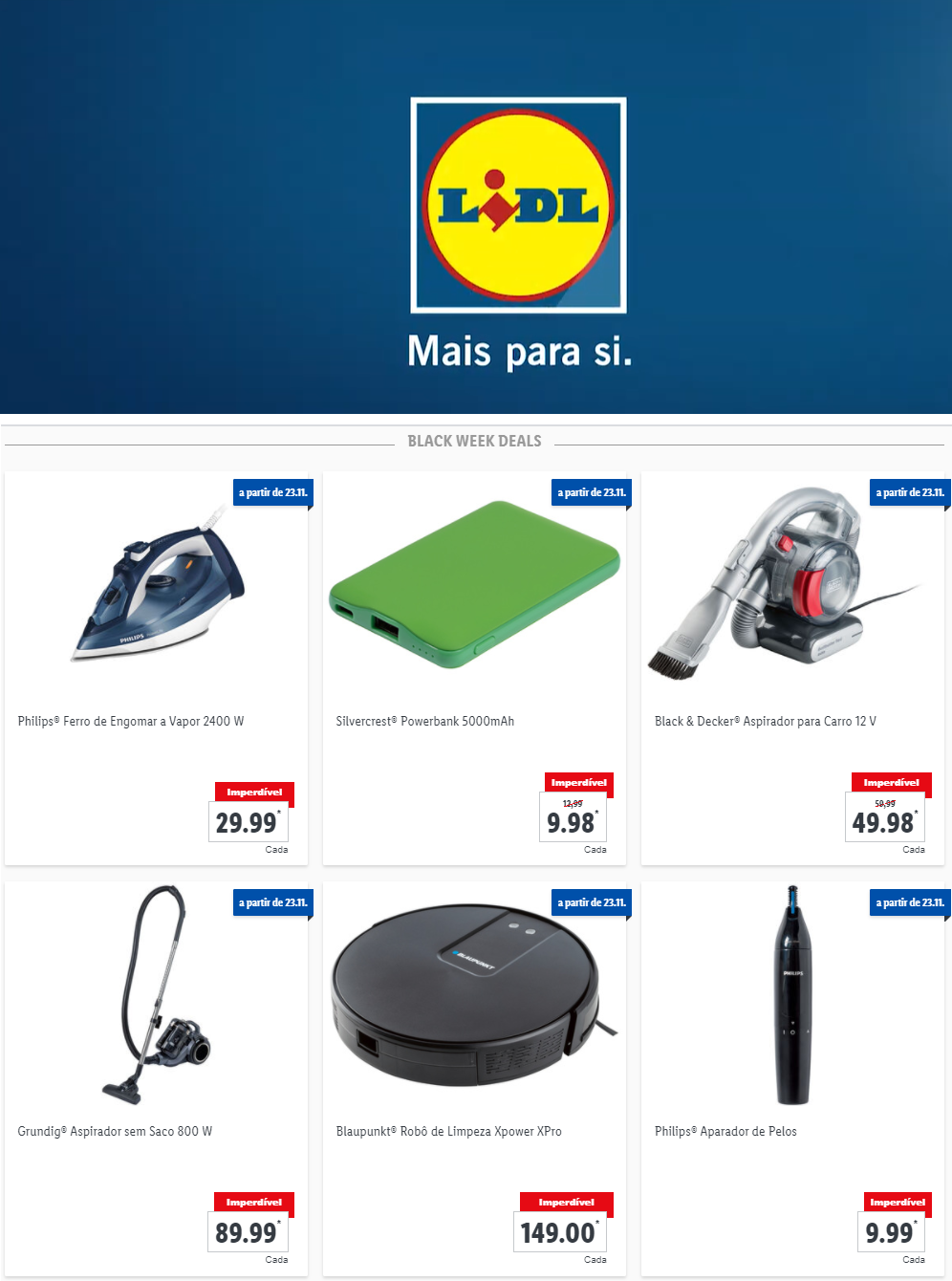Select the Grundig Aspirador sem Saco product
This screenshot has width=952, height=1281.
click(156, 1078)
